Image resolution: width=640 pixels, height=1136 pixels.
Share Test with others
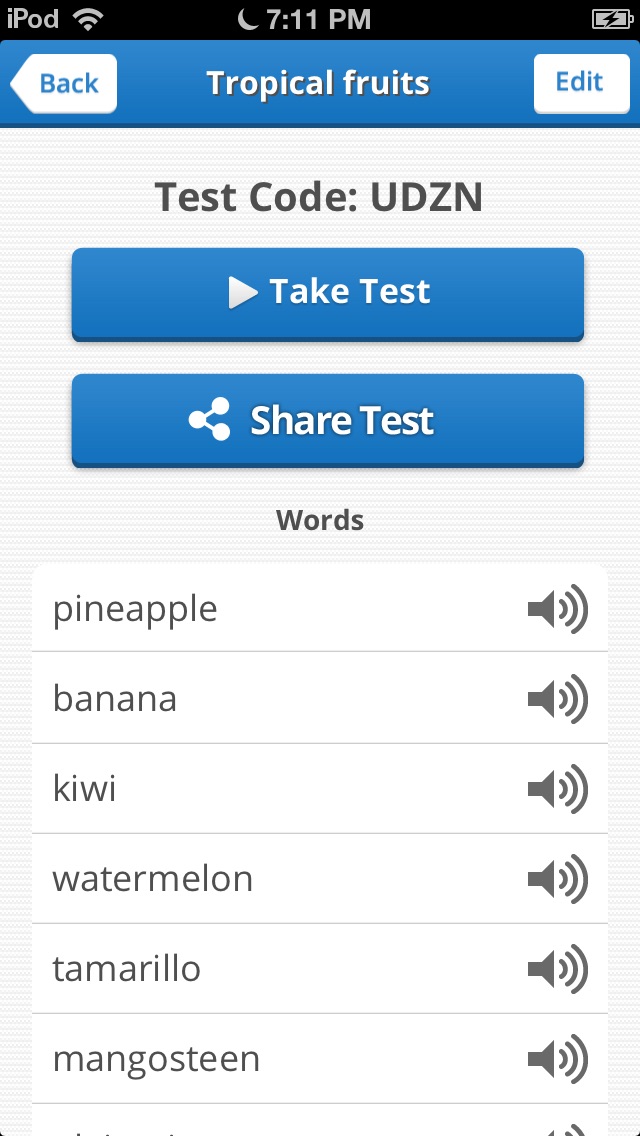click(328, 419)
